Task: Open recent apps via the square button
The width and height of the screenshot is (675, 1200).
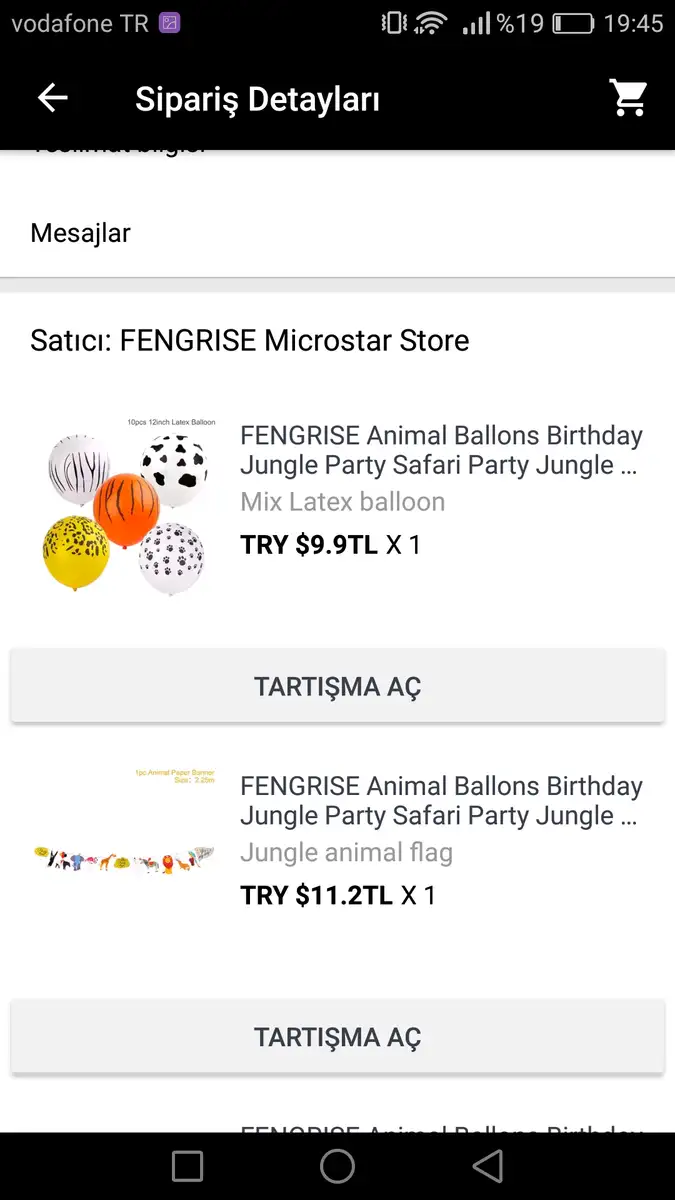Action: [187, 1166]
